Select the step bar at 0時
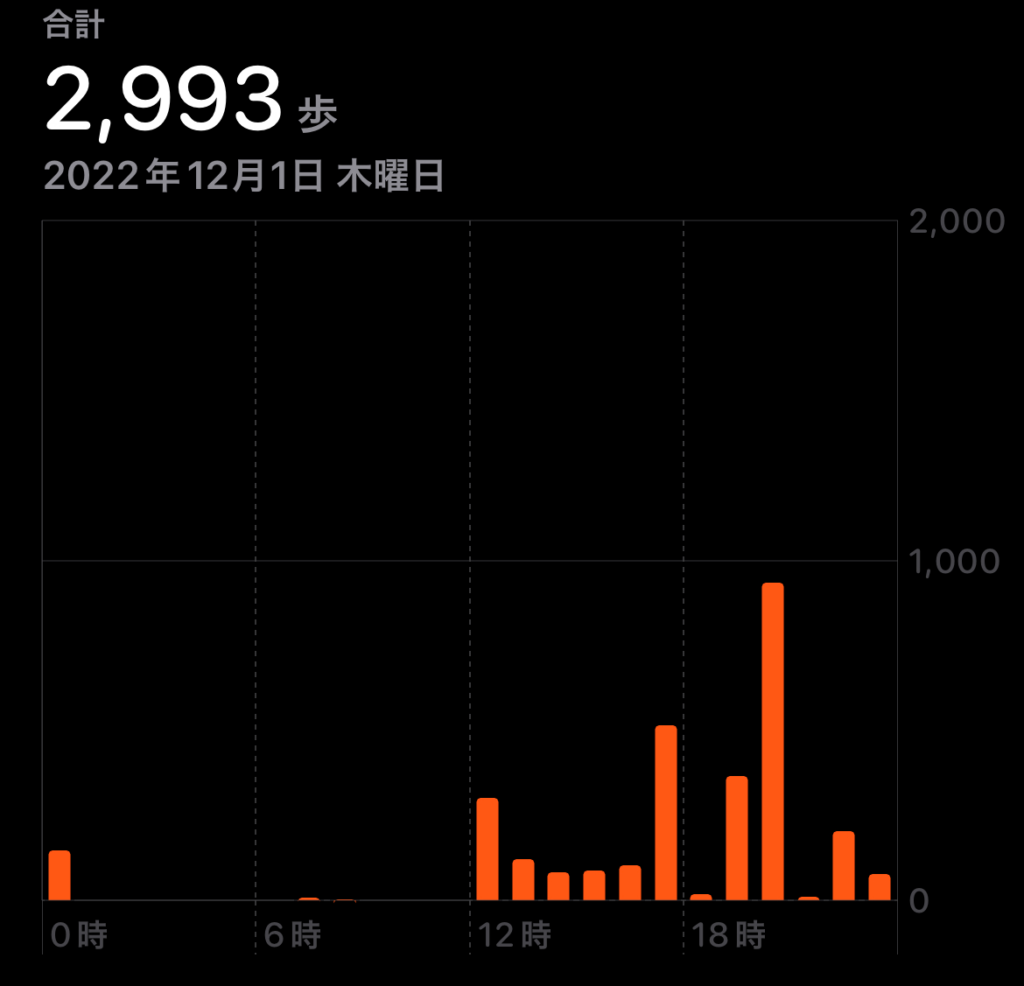Viewport: 1024px width, 986px height. [x=60, y=875]
